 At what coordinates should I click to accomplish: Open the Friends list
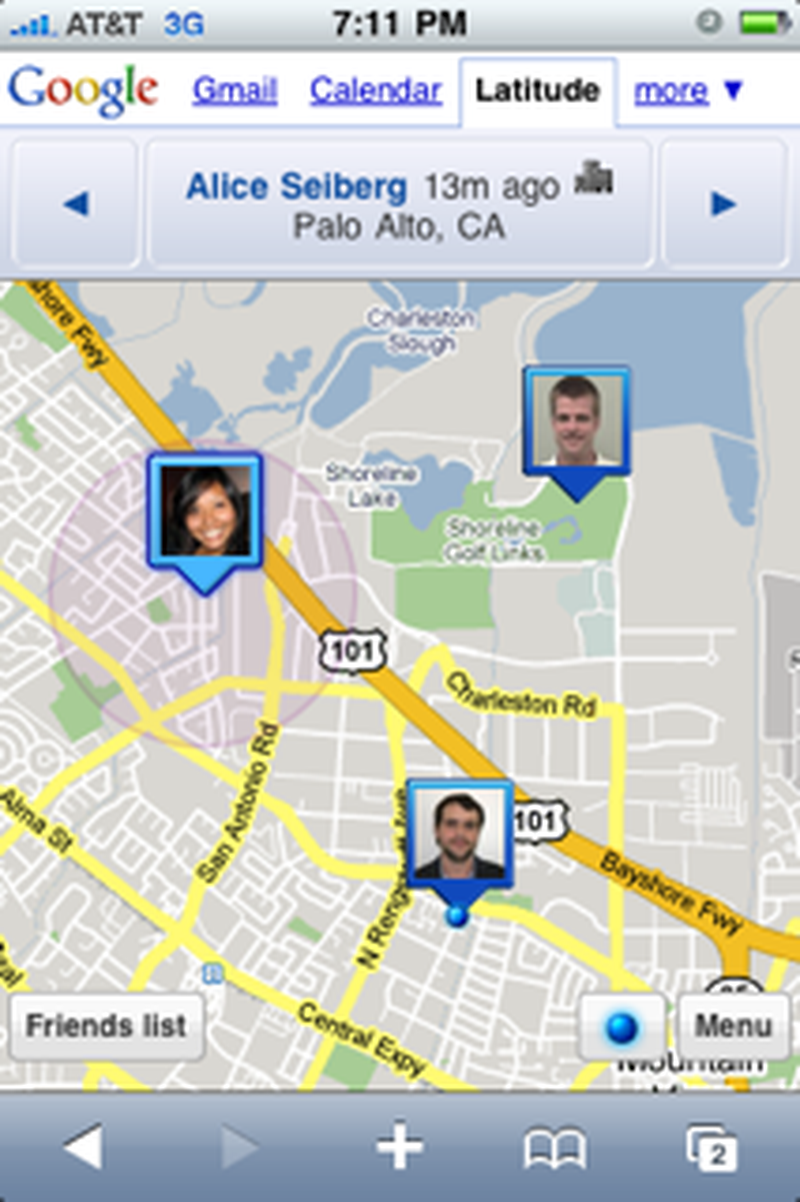tap(106, 1026)
